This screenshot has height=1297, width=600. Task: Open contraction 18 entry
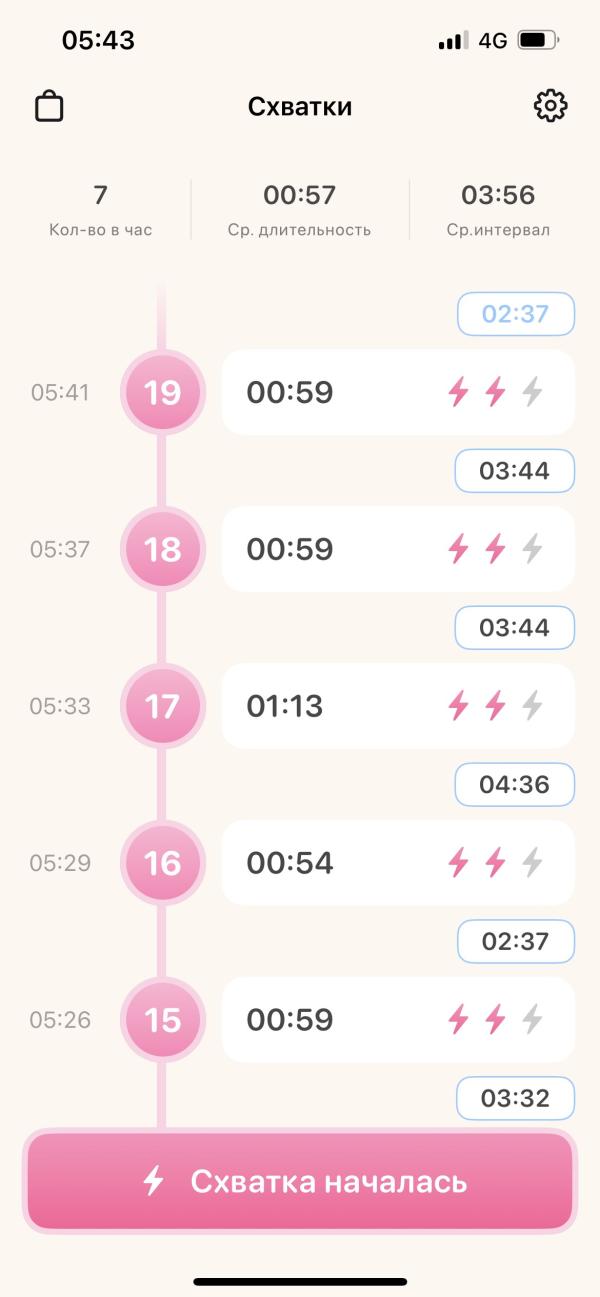click(x=397, y=549)
